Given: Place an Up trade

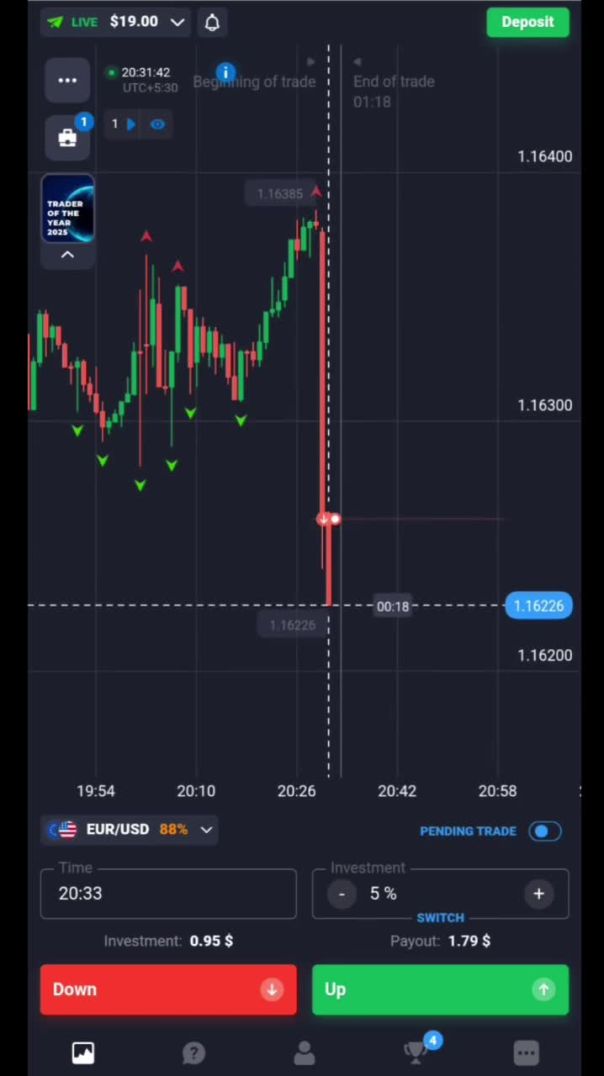Looking at the screenshot, I should [440, 989].
